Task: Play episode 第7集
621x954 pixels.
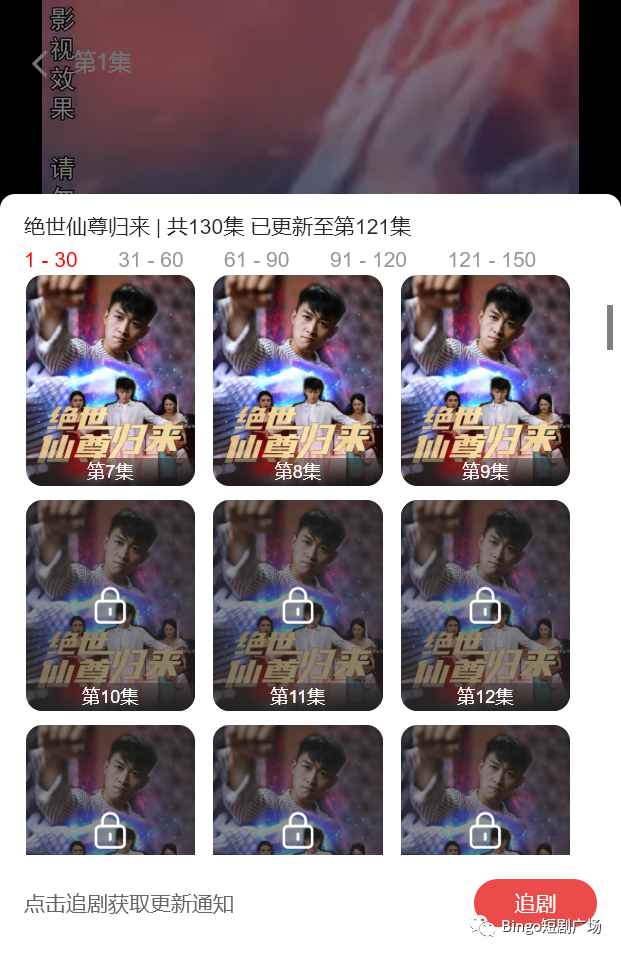Action: click(x=110, y=380)
